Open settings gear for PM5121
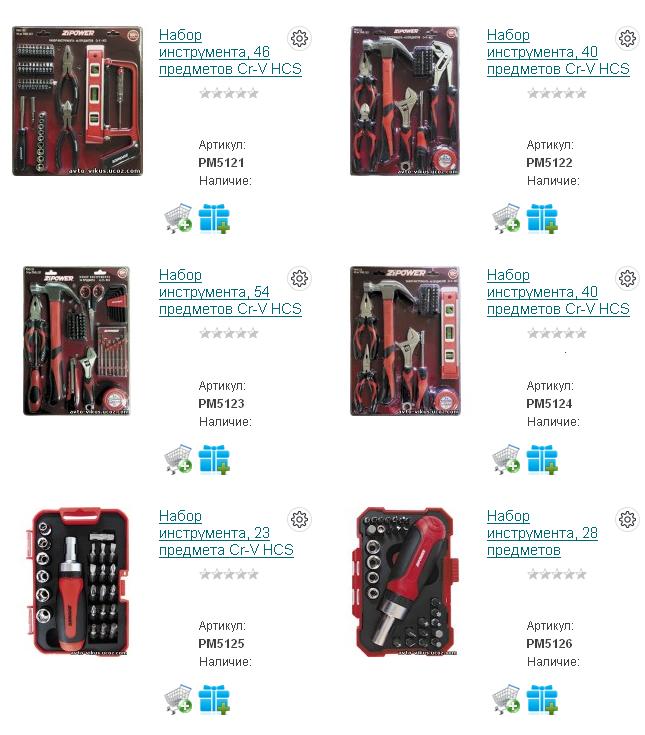 coord(299,38)
